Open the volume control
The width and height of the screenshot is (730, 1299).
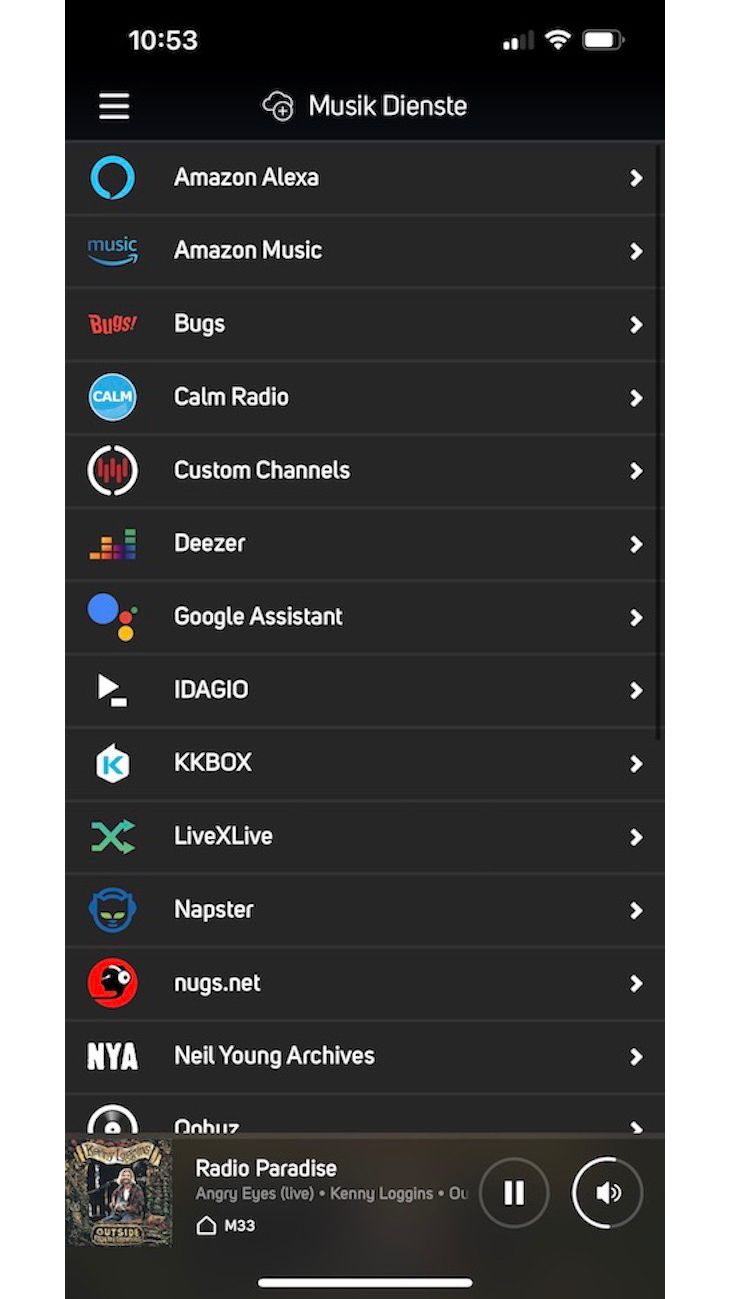click(x=608, y=1192)
